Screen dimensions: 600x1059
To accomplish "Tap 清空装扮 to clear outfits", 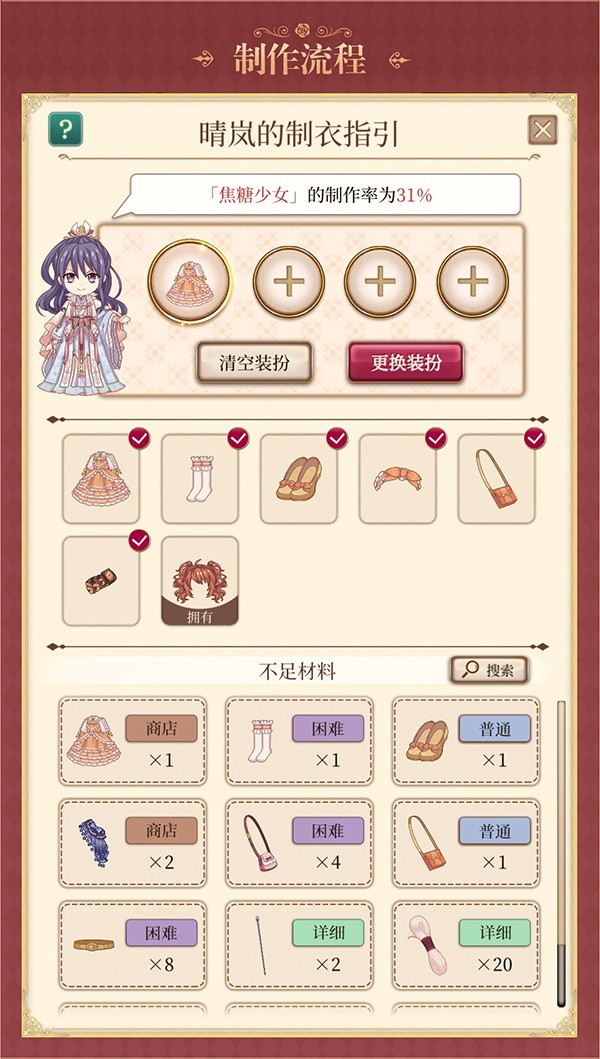I will pyautogui.click(x=254, y=363).
